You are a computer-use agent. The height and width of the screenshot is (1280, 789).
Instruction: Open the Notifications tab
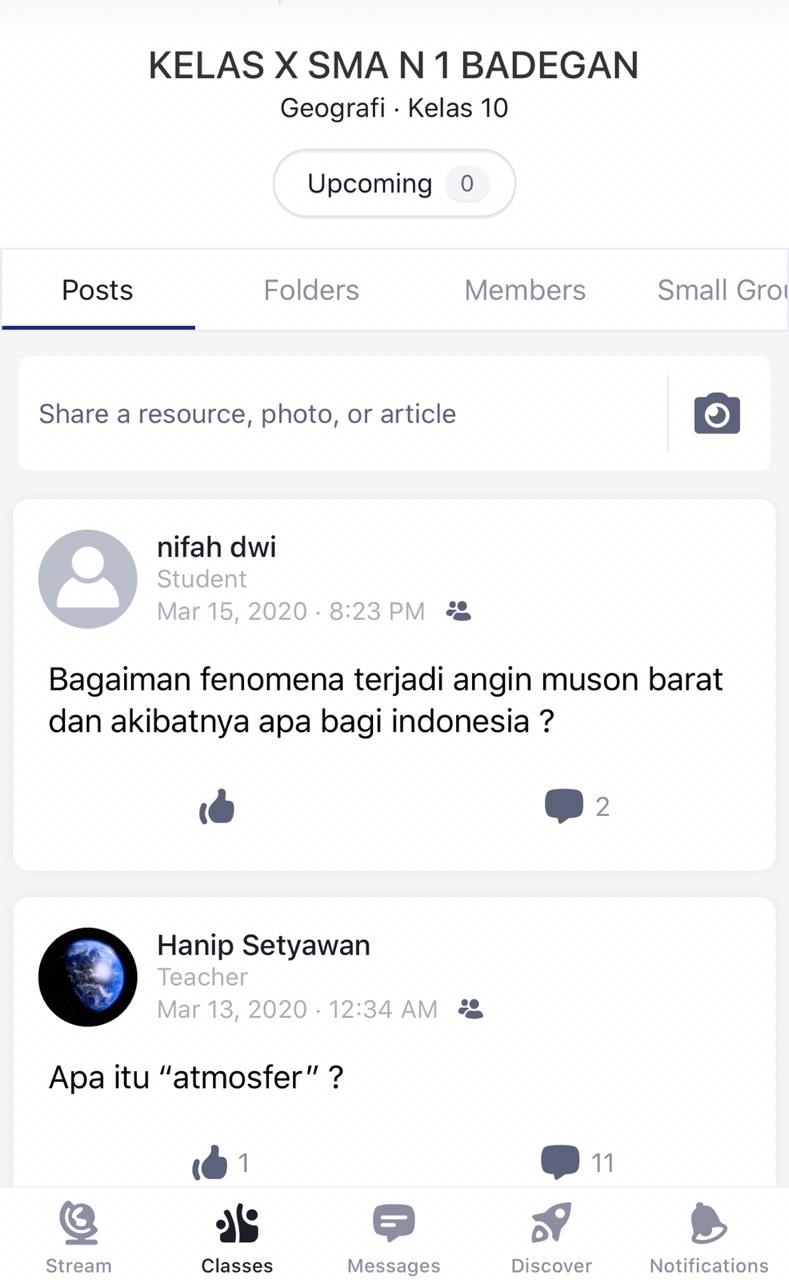click(709, 1238)
